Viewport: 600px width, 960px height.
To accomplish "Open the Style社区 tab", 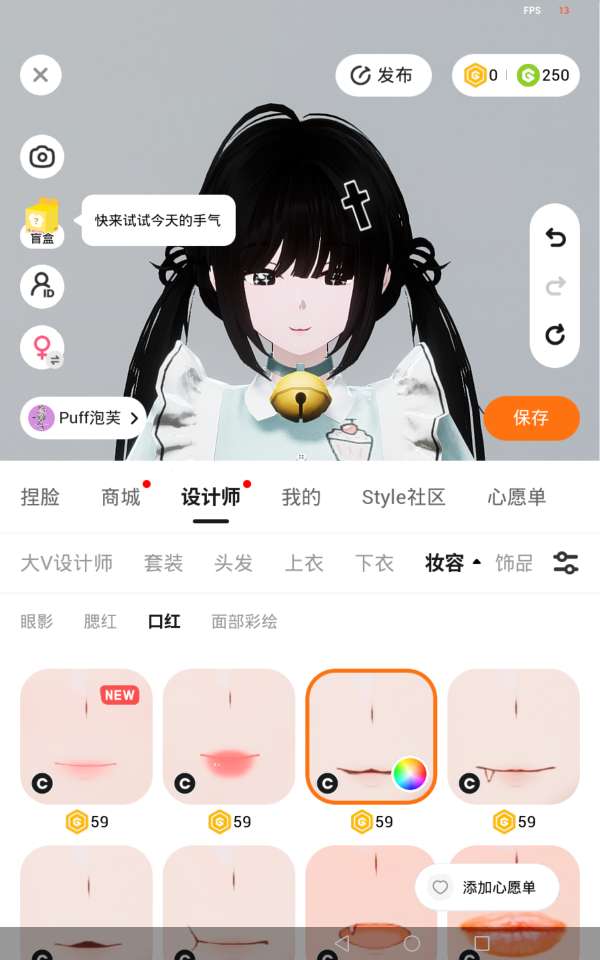I will 403,497.
